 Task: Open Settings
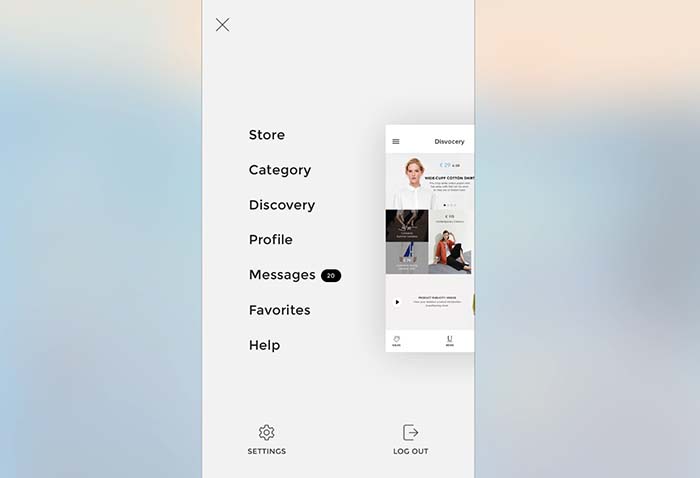266,439
